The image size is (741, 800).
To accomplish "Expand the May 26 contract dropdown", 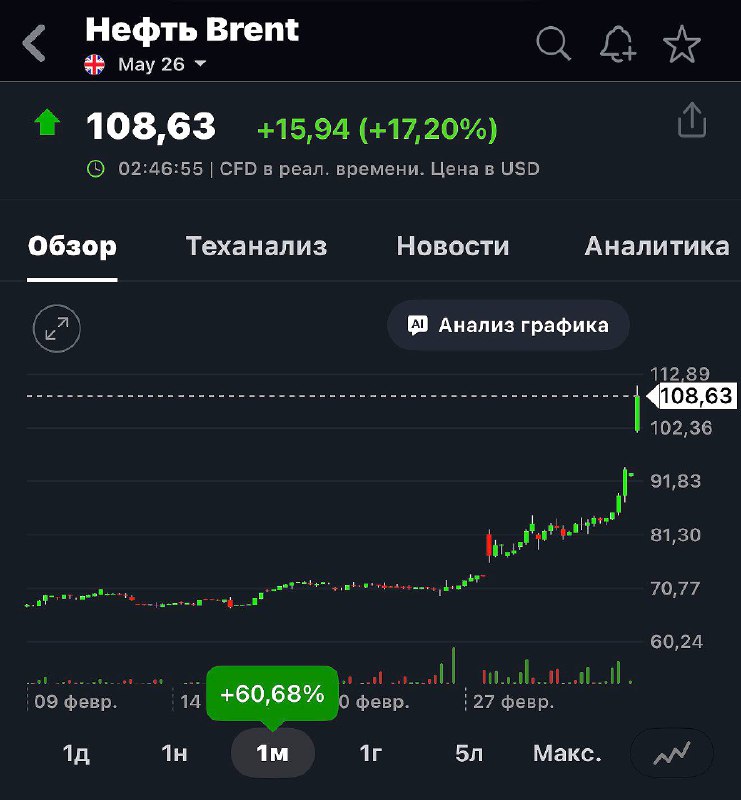I will point(162,65).
